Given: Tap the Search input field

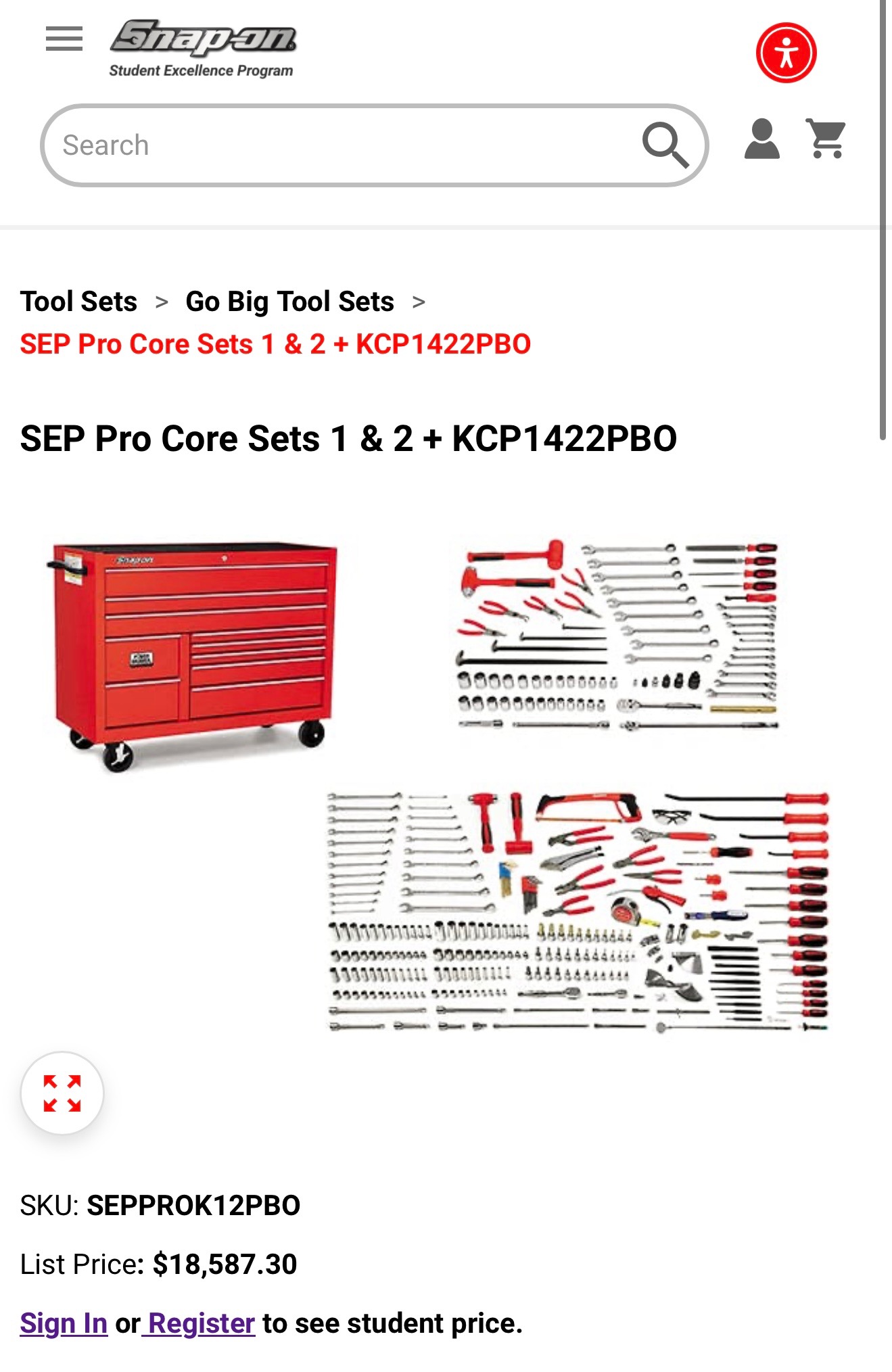Looking at the screenshot, I should click(x=338, y=145).
